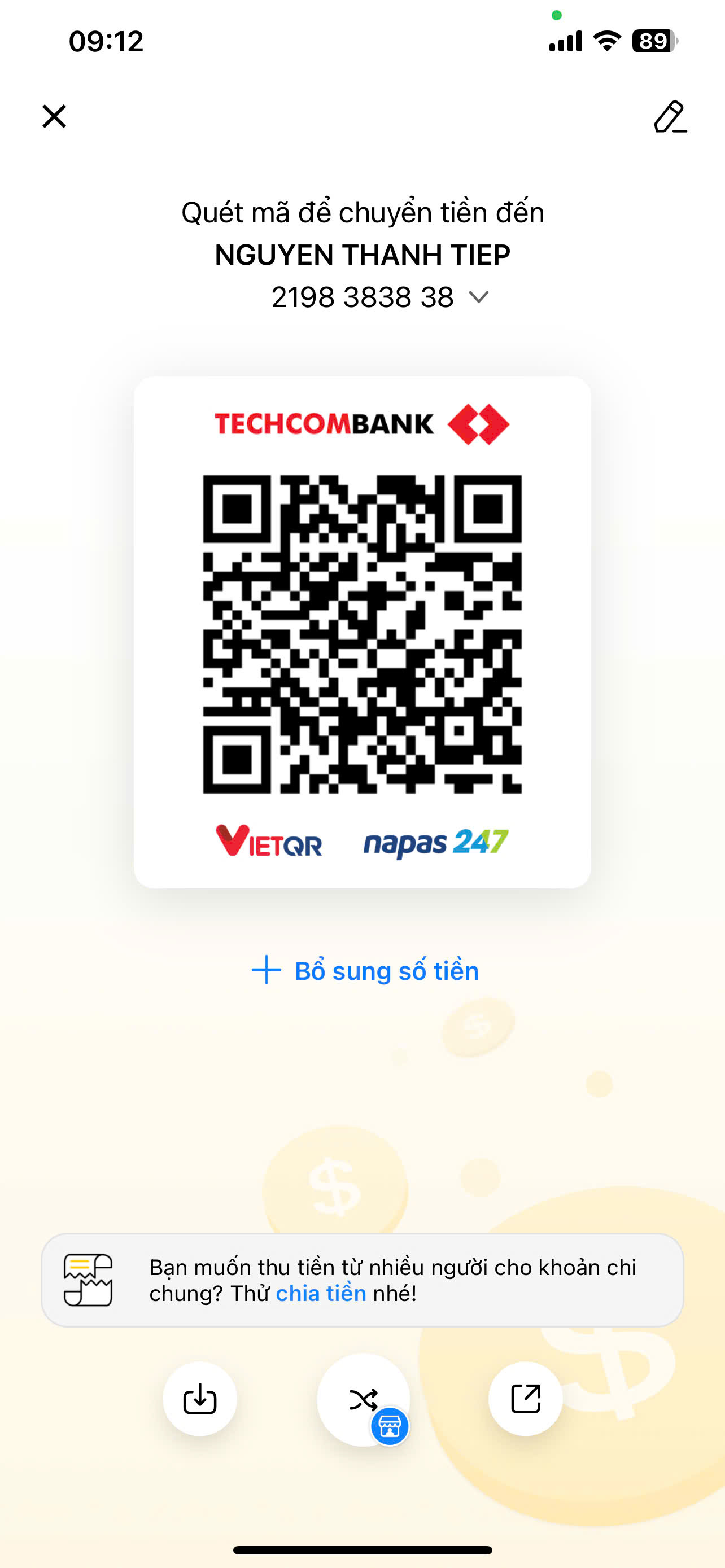Viewport: 725px width, 1568px height.
Task: Close the QR code screen
Action: 54,116
